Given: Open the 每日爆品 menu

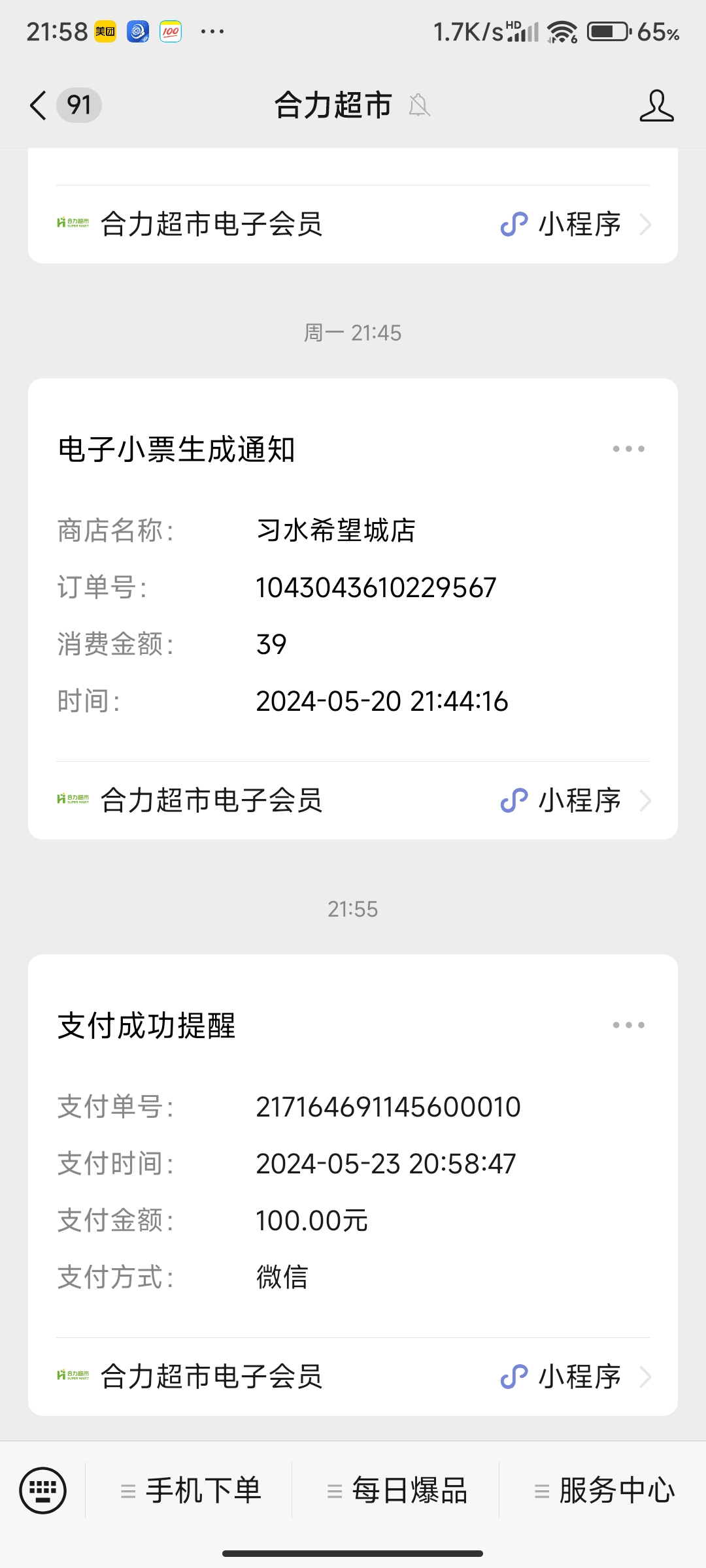Looking at the screenshot, I should [x=397, y=1491].
